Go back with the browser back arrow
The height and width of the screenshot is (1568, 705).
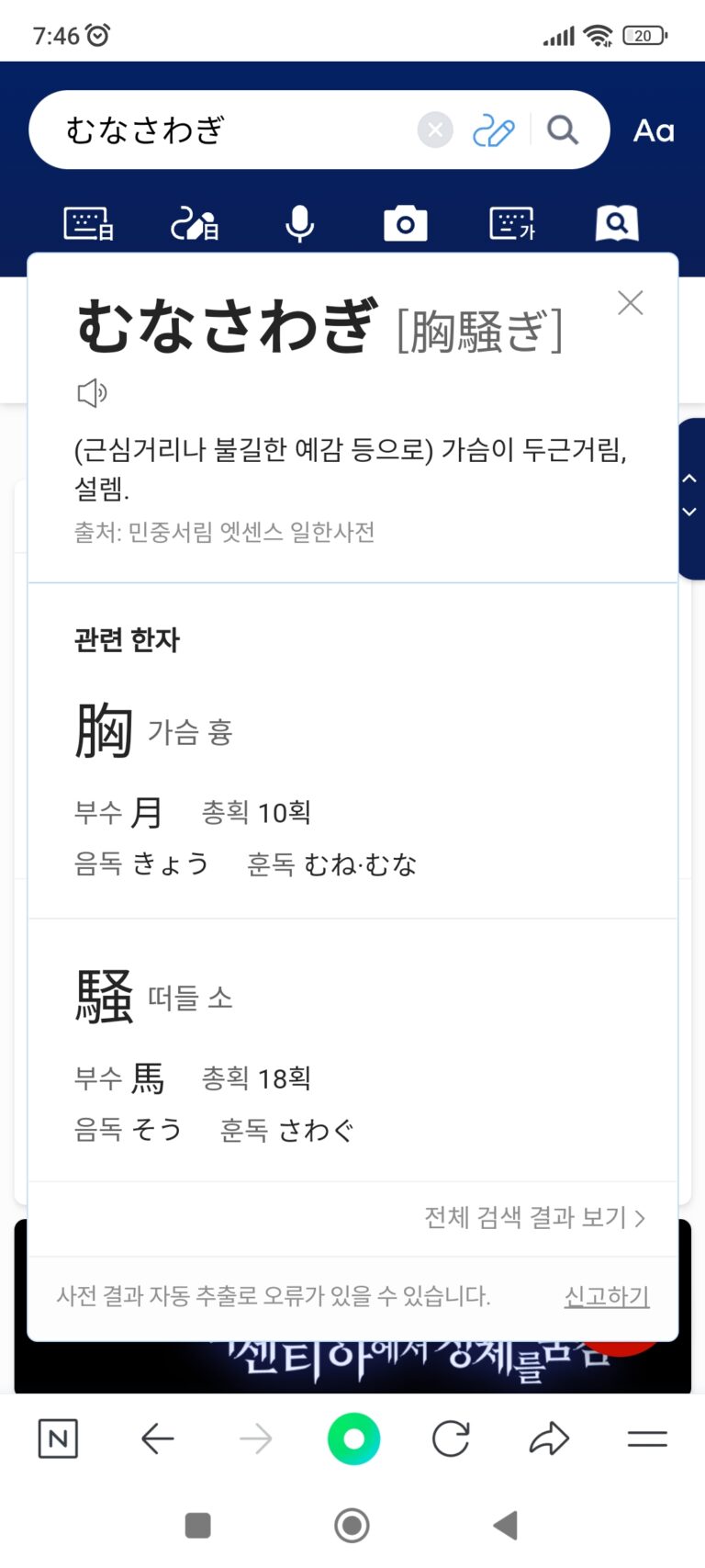click(158, 1438)
